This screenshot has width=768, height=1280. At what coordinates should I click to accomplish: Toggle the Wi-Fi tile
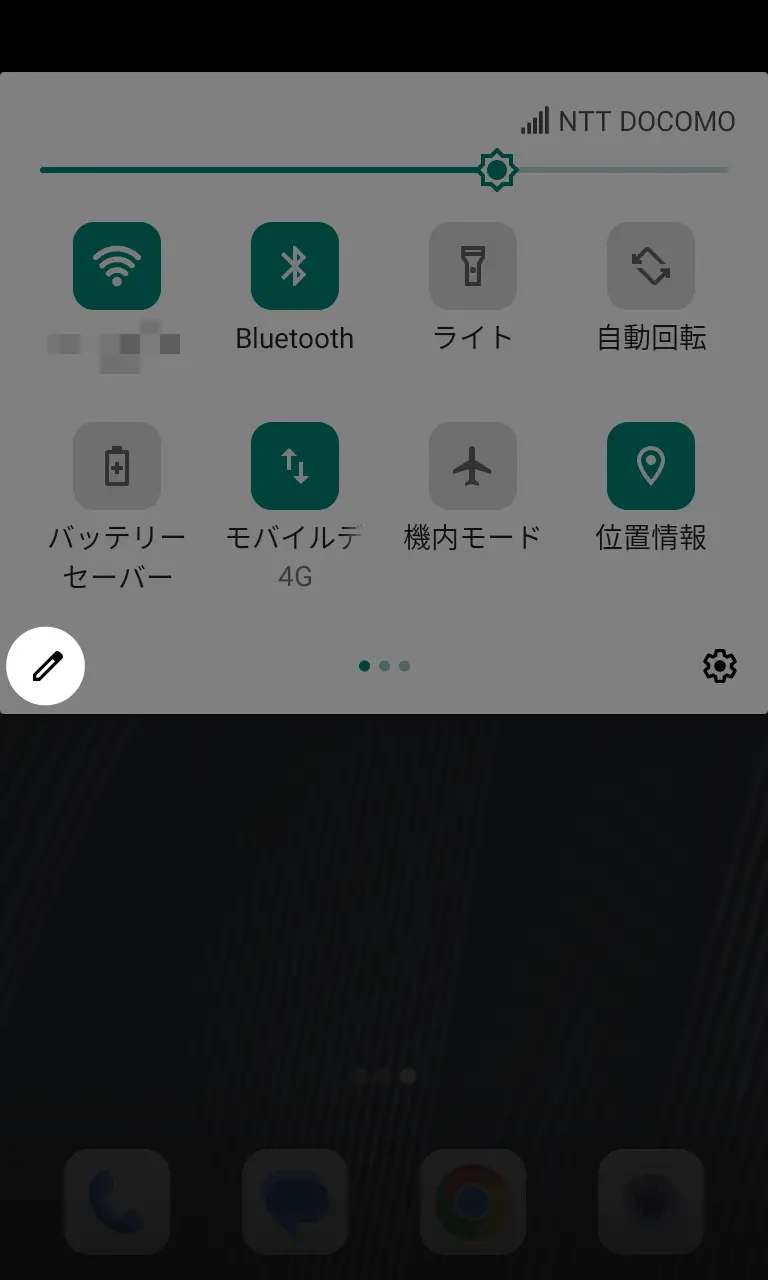pyautogui.click(x=117, y=266)
